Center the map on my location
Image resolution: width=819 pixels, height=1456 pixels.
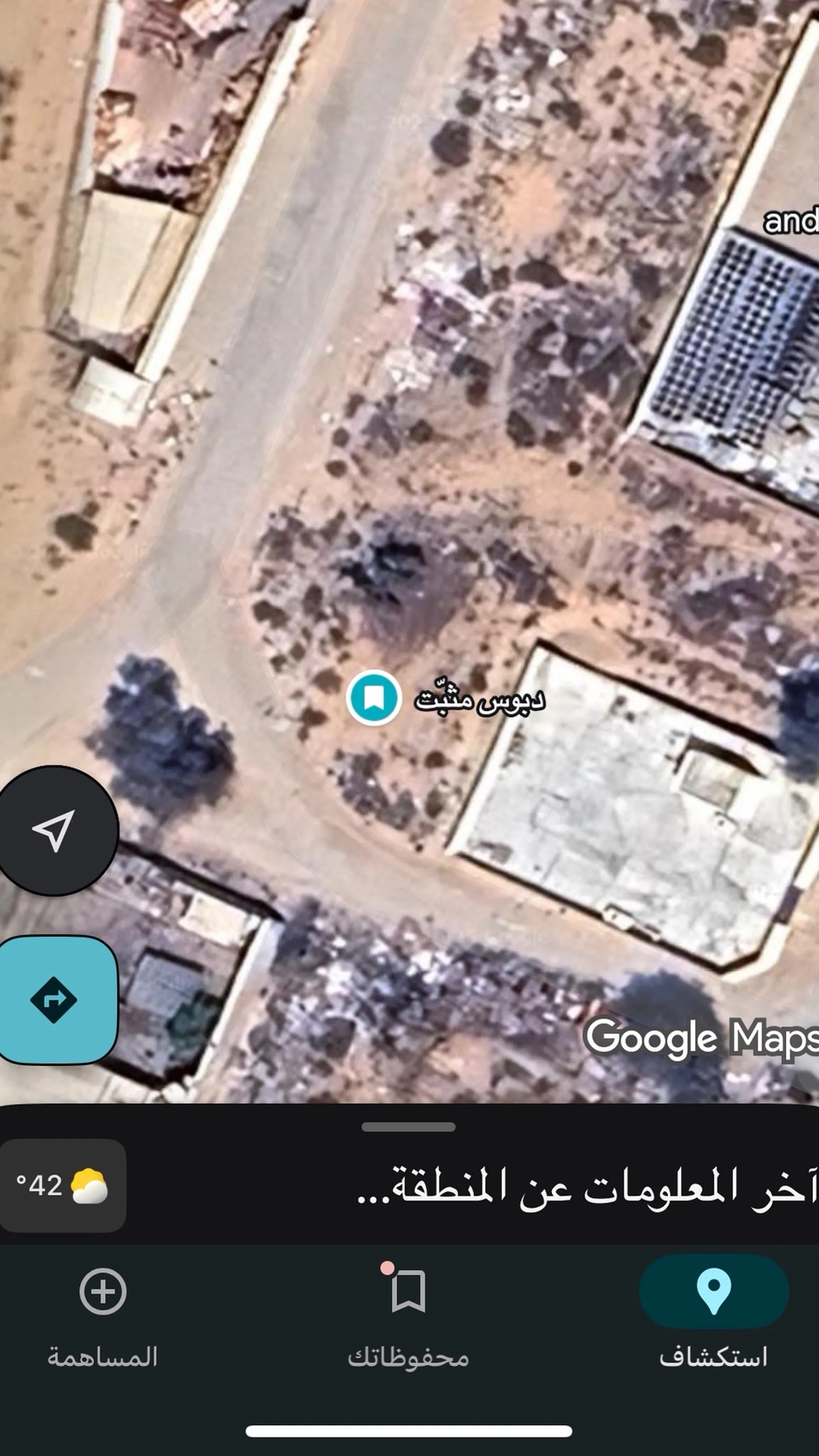click(x=54, y=830)
